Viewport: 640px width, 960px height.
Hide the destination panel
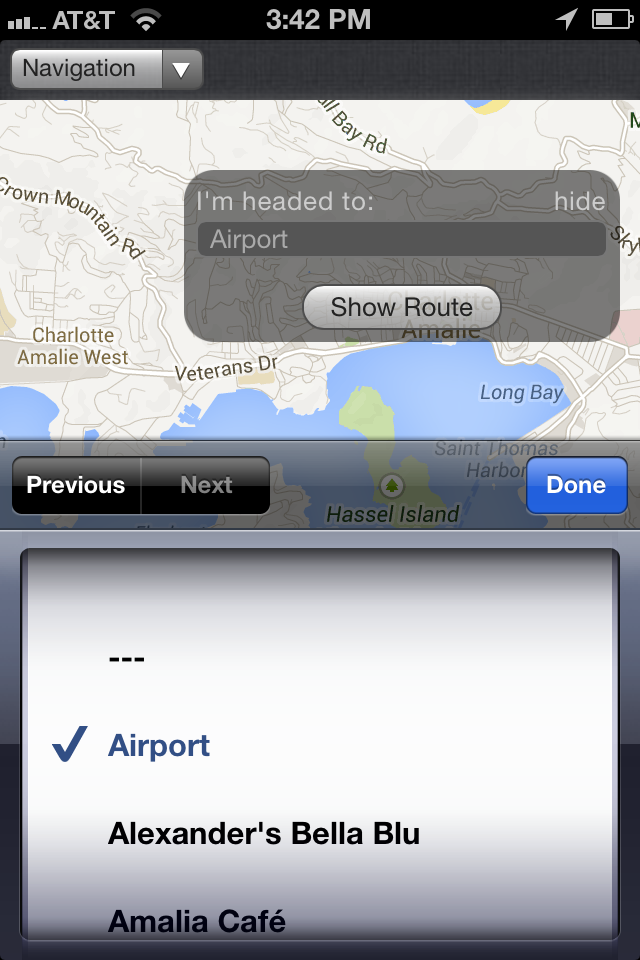[x=579, y=201]
